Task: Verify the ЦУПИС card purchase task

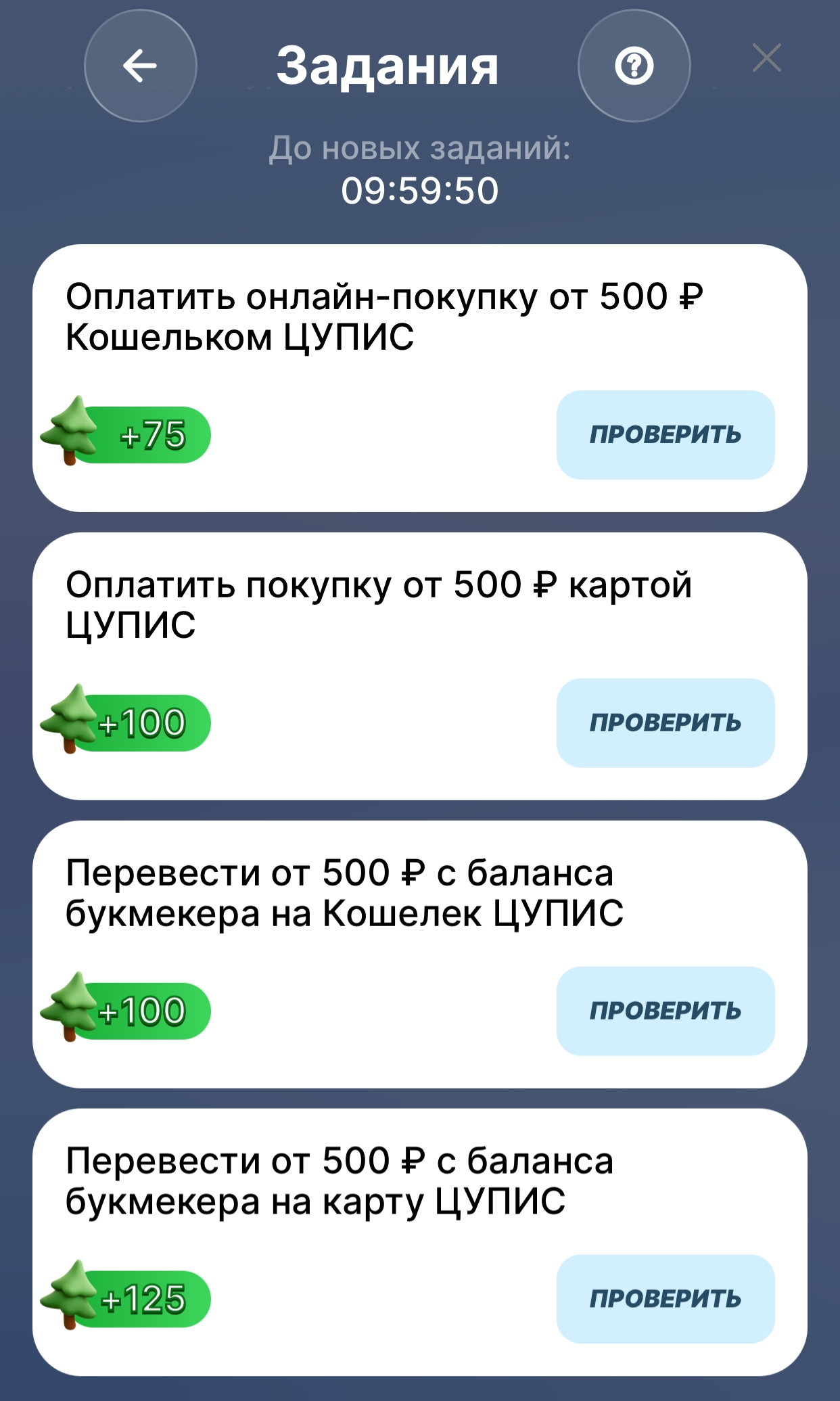Action: (665, 723)
